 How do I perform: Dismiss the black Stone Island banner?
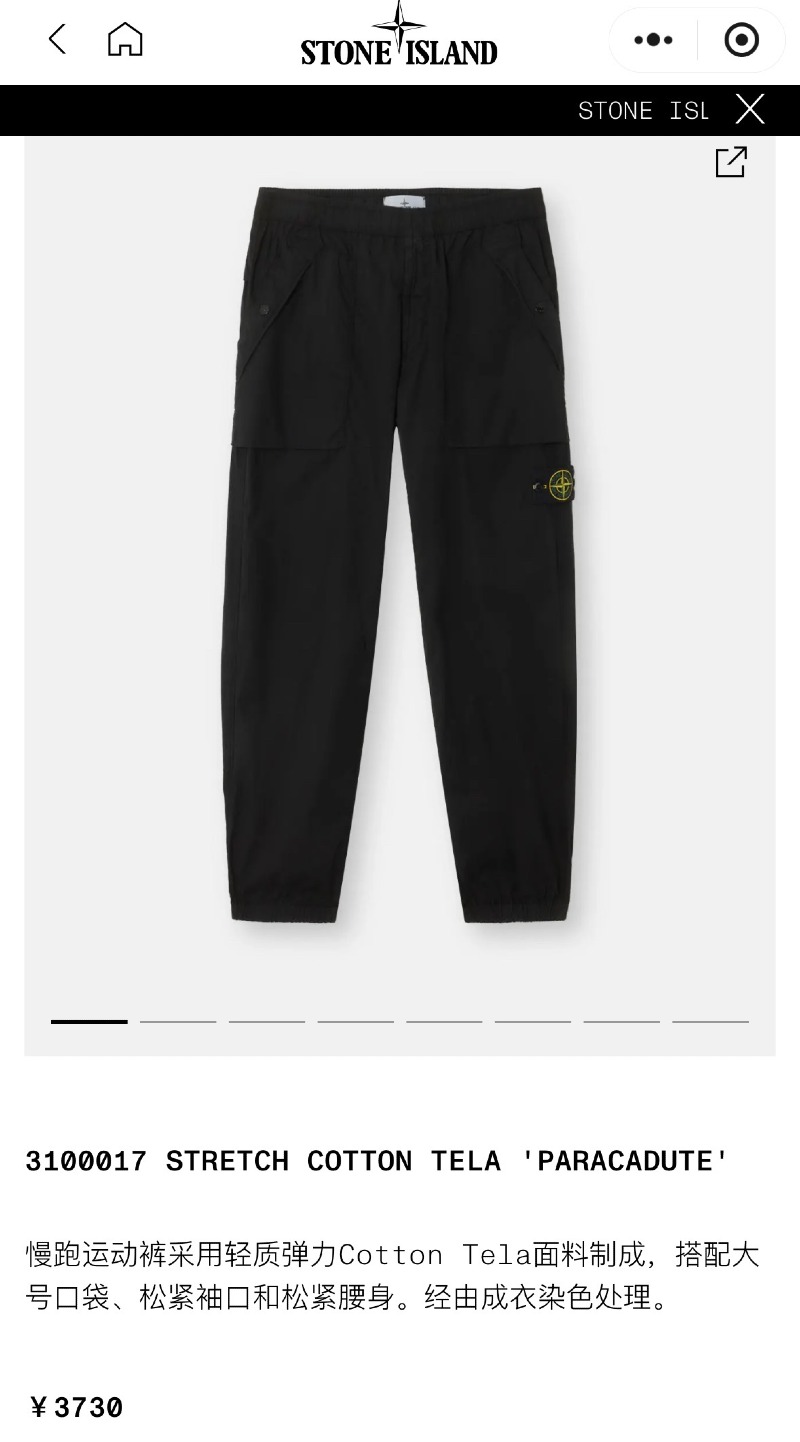pos(750,109)
